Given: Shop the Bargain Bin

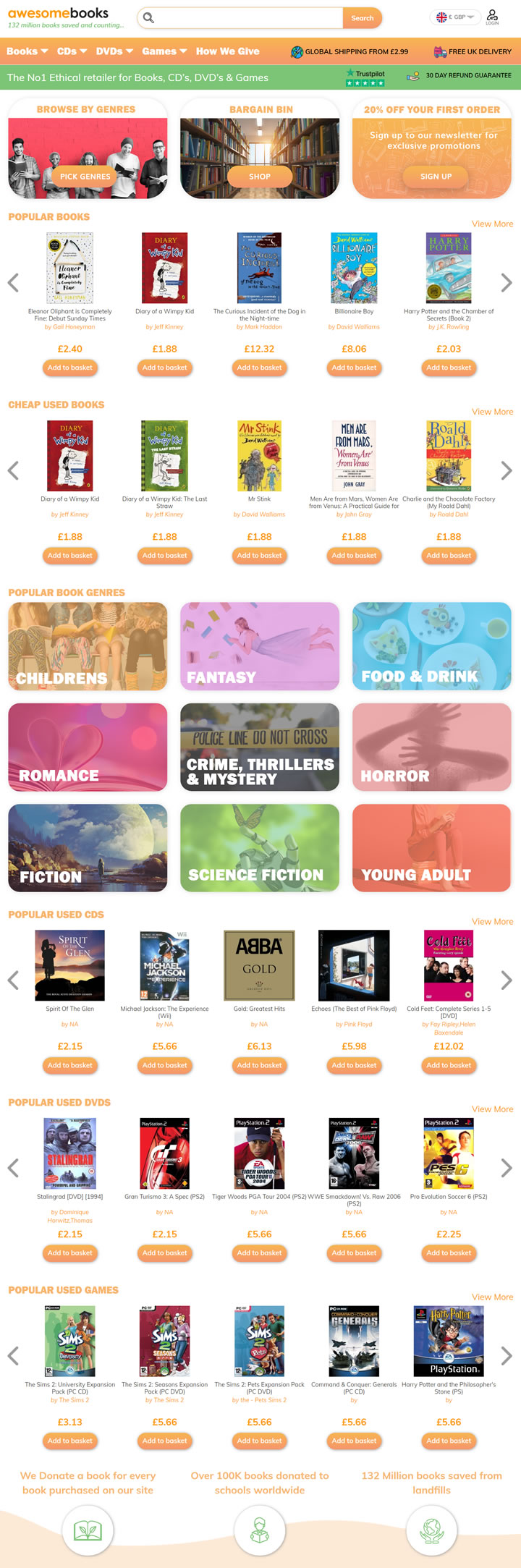Looking at the screenshot, I should point(260,177).
